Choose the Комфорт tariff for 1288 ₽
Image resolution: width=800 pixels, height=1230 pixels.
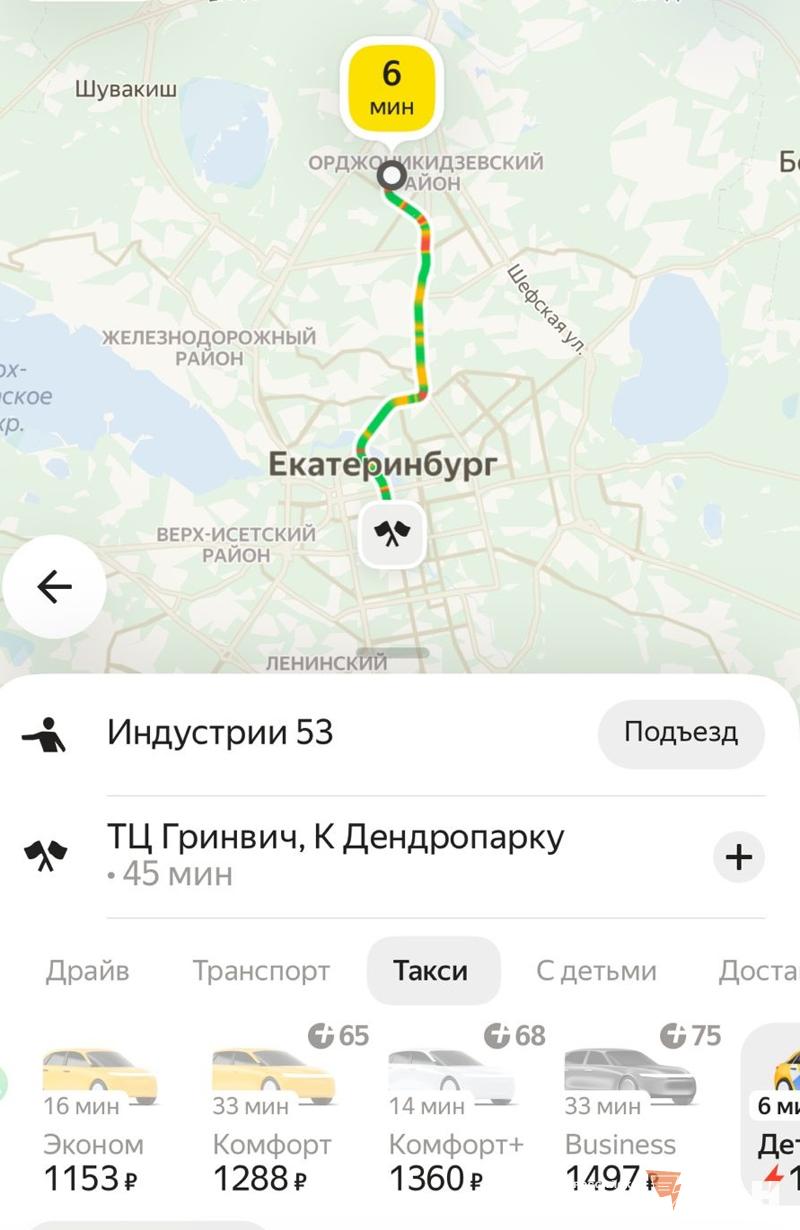[x=272, y=1120]
